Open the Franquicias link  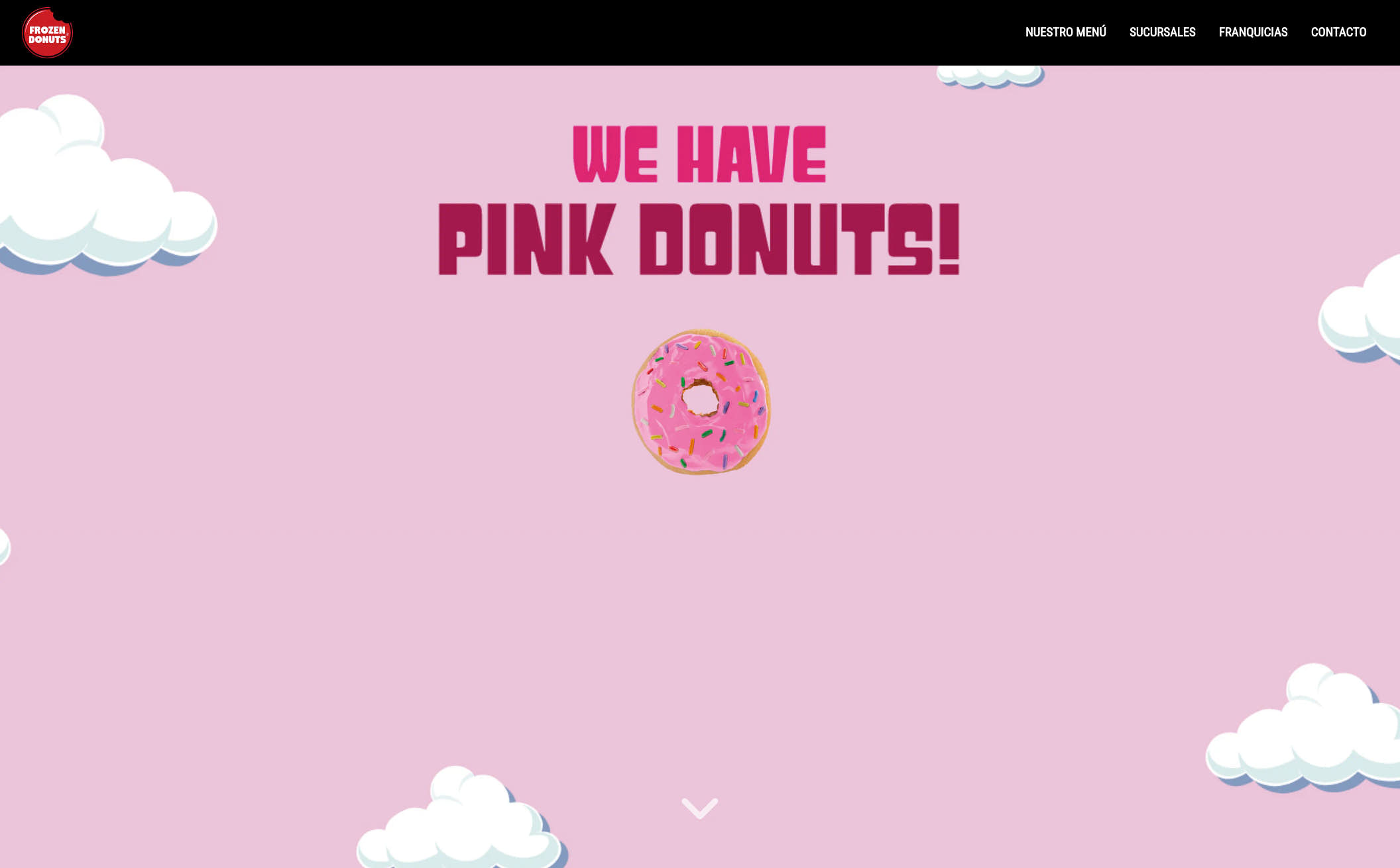(x=1253, y=32)
